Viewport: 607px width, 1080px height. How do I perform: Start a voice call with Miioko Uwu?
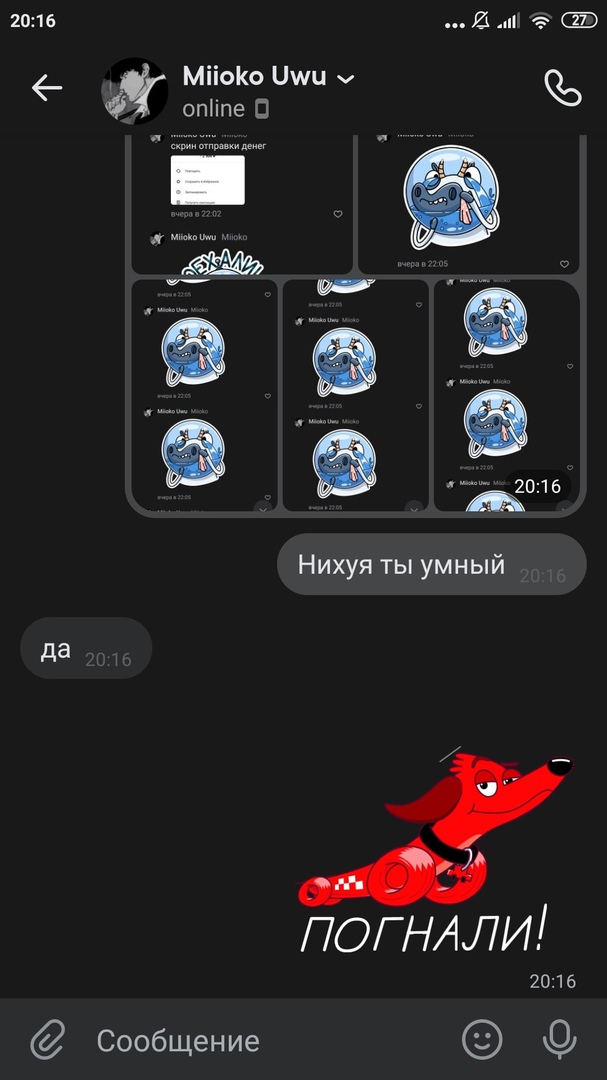(x=562, y=88)
